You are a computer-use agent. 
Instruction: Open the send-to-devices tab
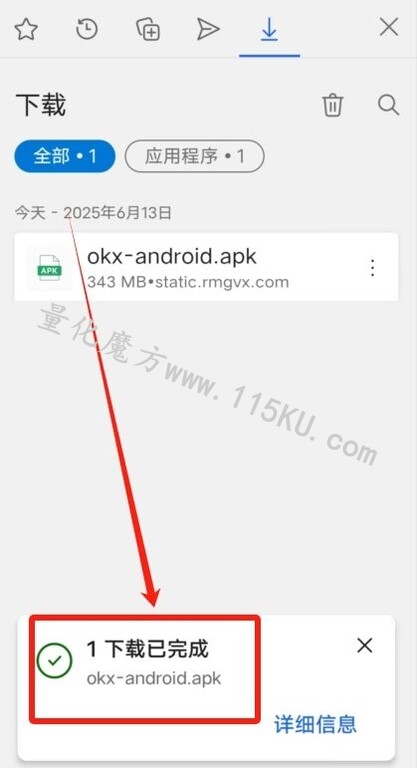click(208, 29)
